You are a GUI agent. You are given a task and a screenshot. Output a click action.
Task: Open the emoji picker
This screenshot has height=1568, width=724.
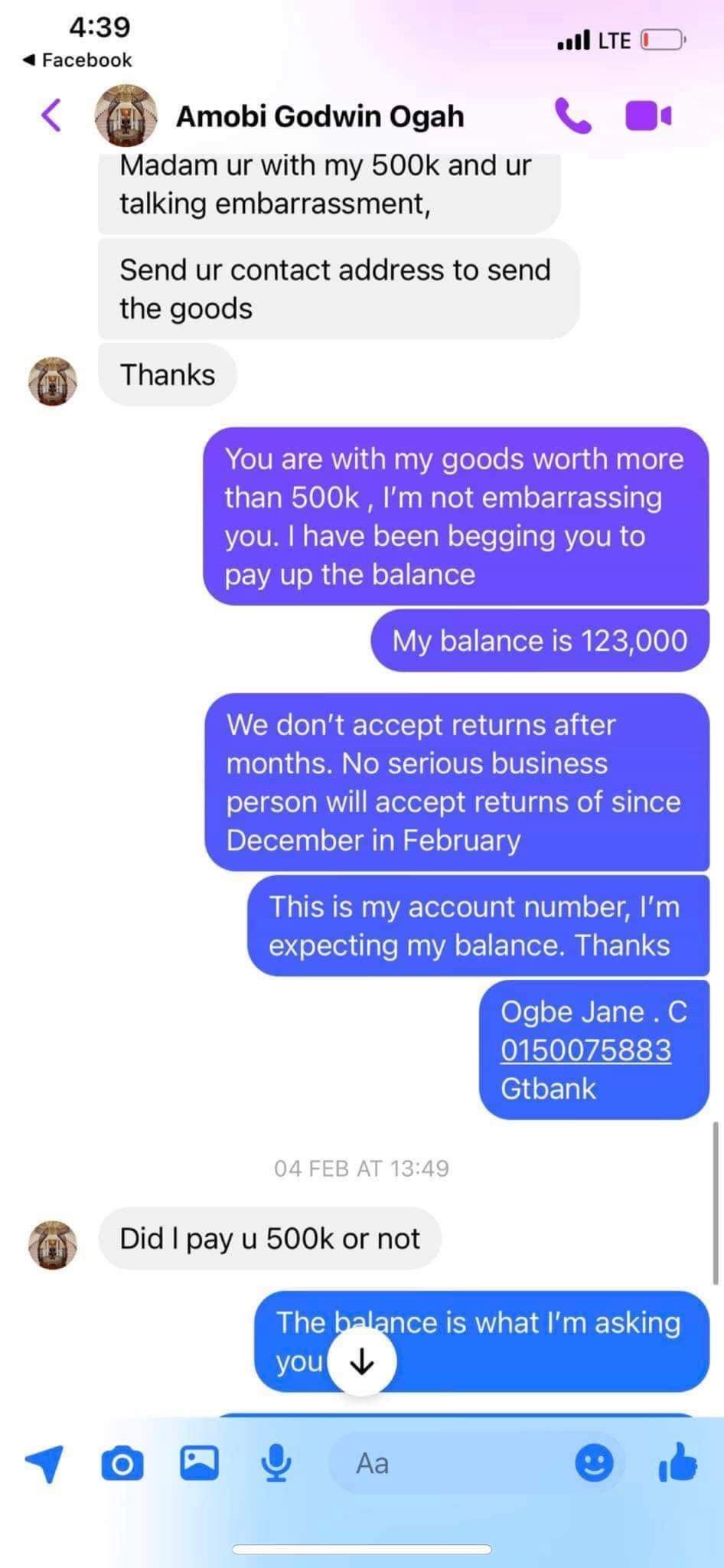point(594,1463)
